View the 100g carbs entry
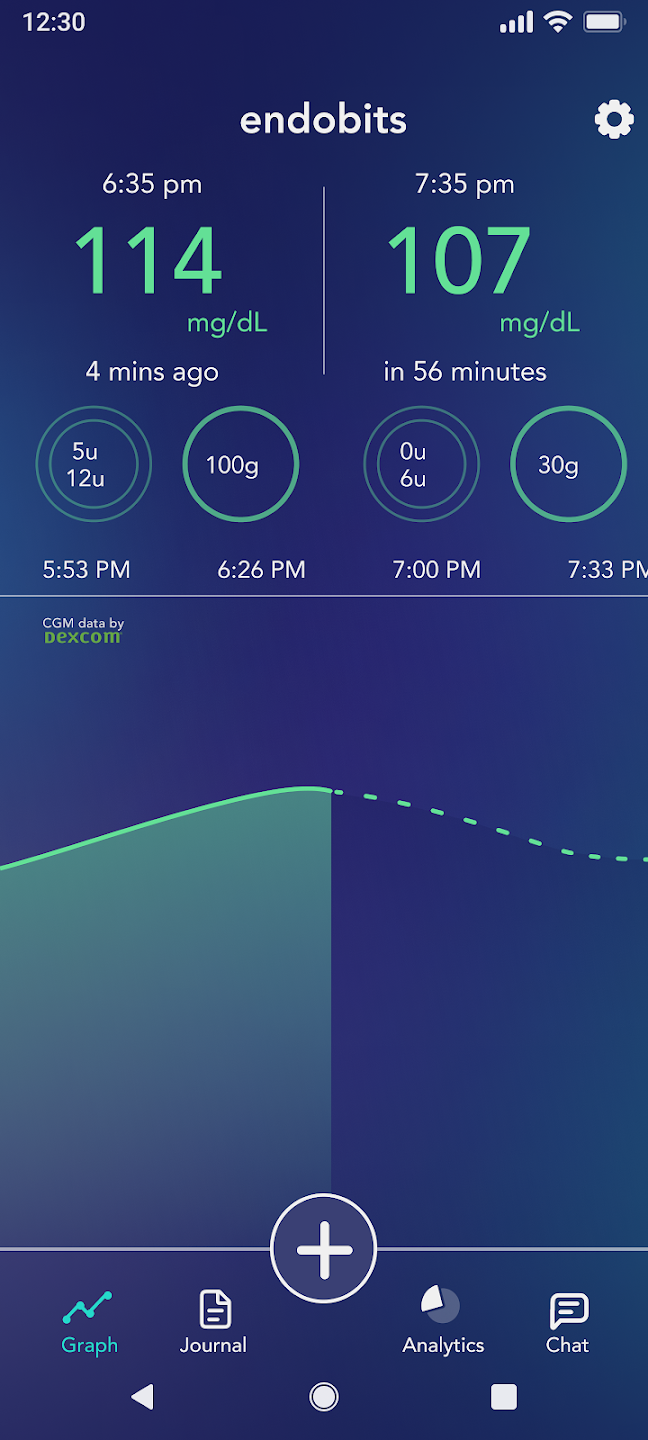The height and width of the screenshot is (1440, 648). click(241, 465)
